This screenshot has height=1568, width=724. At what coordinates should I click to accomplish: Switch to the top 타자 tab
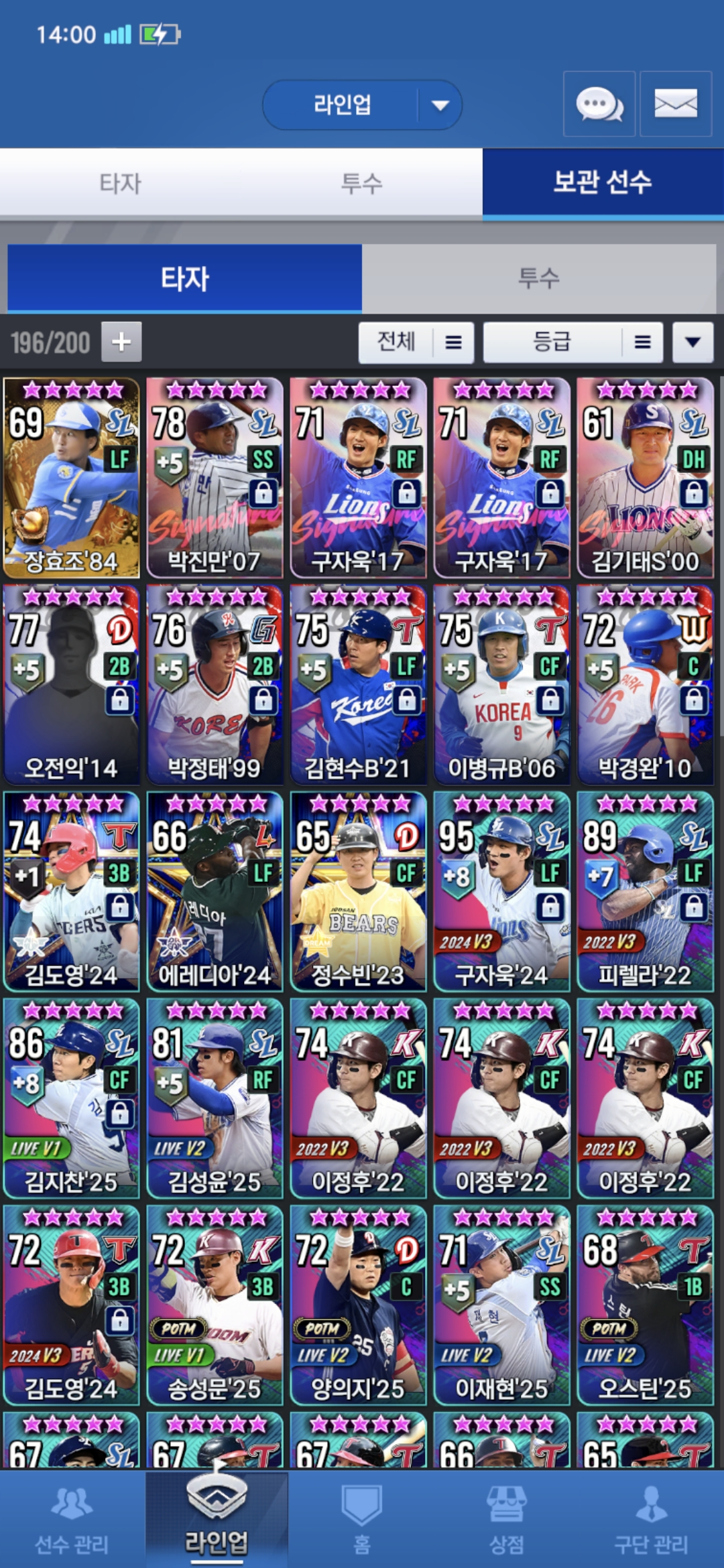121,183
